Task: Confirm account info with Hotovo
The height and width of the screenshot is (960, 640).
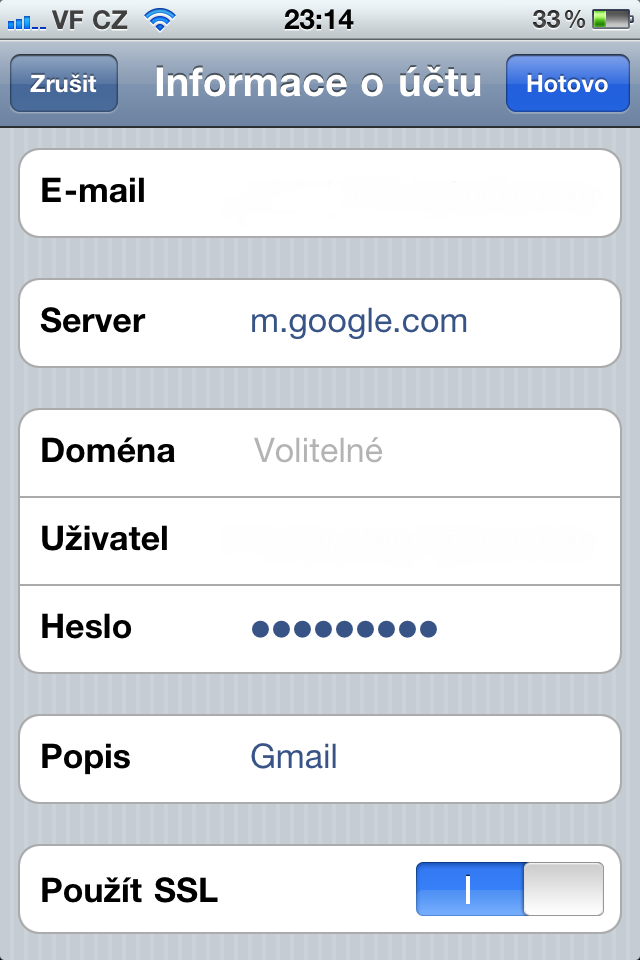Action: coord(566,84)
